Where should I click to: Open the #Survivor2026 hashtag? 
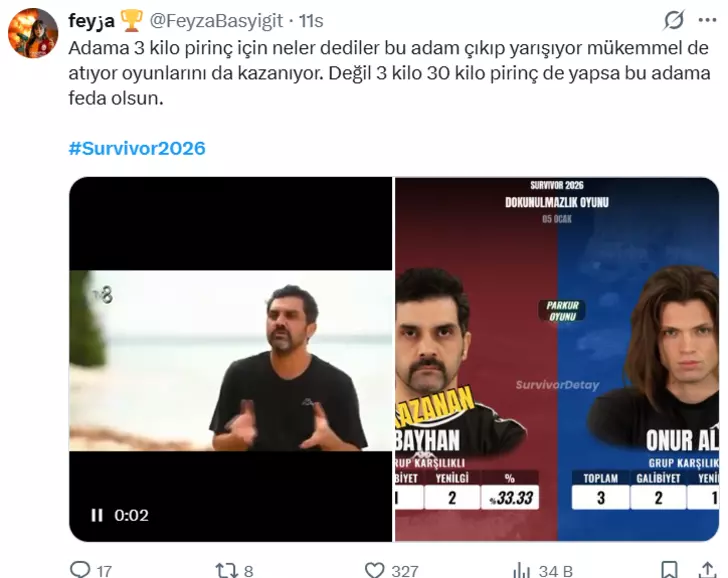click(x=137, y=148)
